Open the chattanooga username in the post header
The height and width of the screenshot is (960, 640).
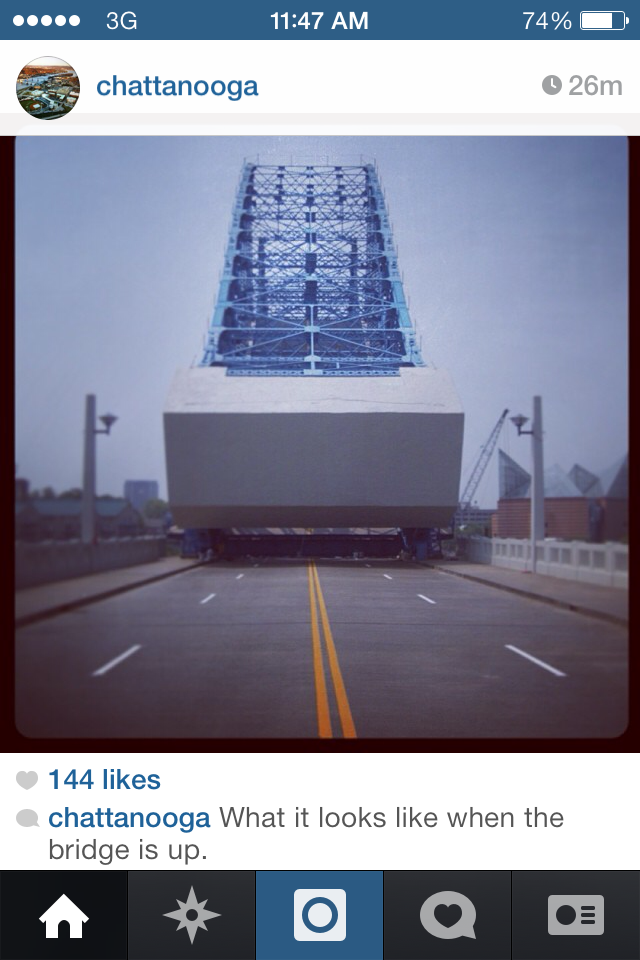click(x=177, y=87)
